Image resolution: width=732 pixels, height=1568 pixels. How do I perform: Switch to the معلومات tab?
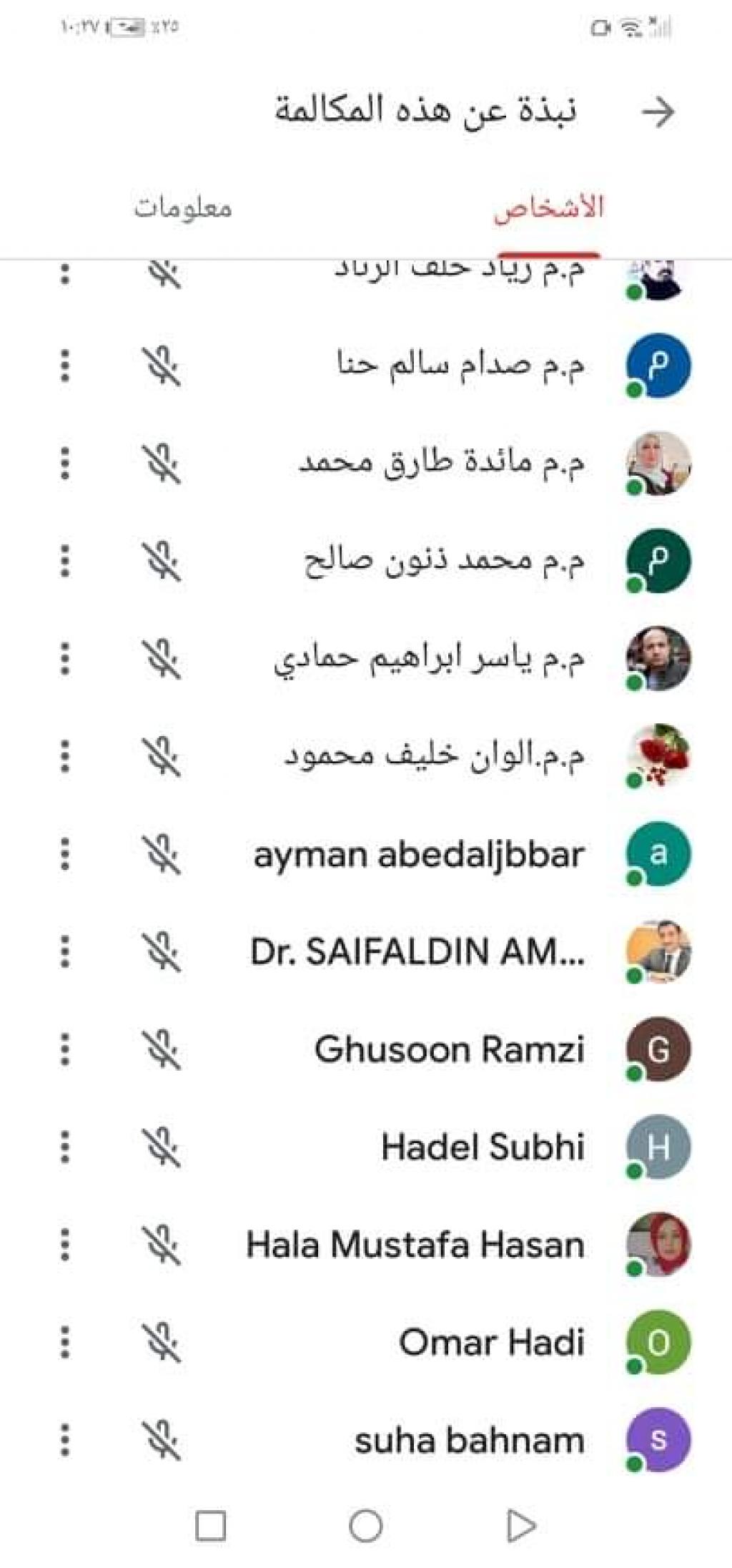click(x=183, y=208)
